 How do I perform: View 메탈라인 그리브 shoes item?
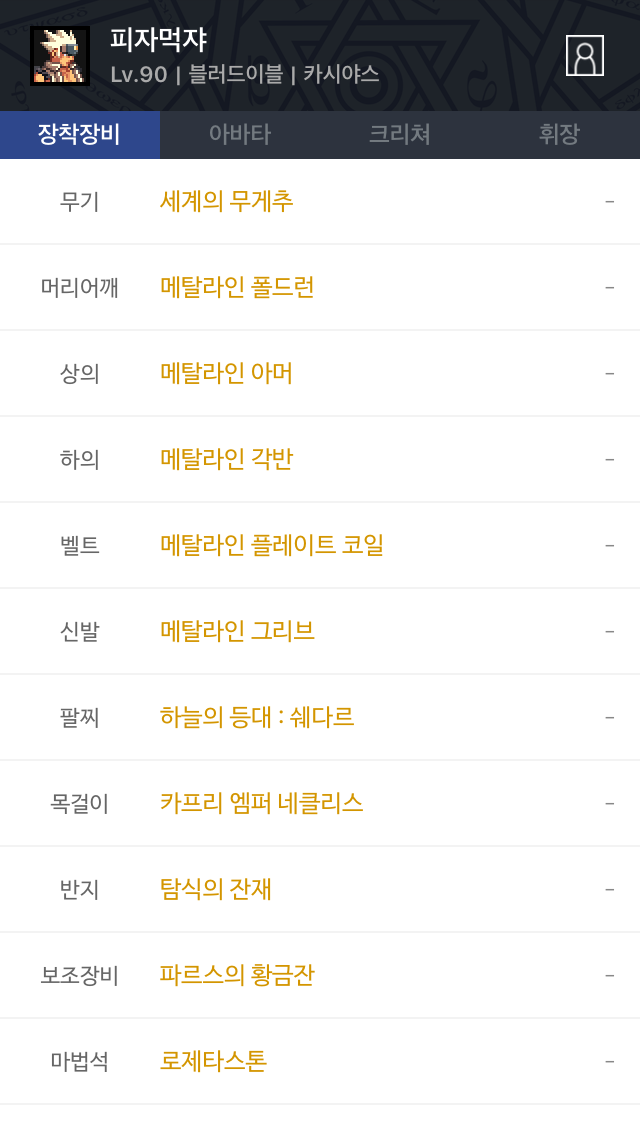coord(237,631)
